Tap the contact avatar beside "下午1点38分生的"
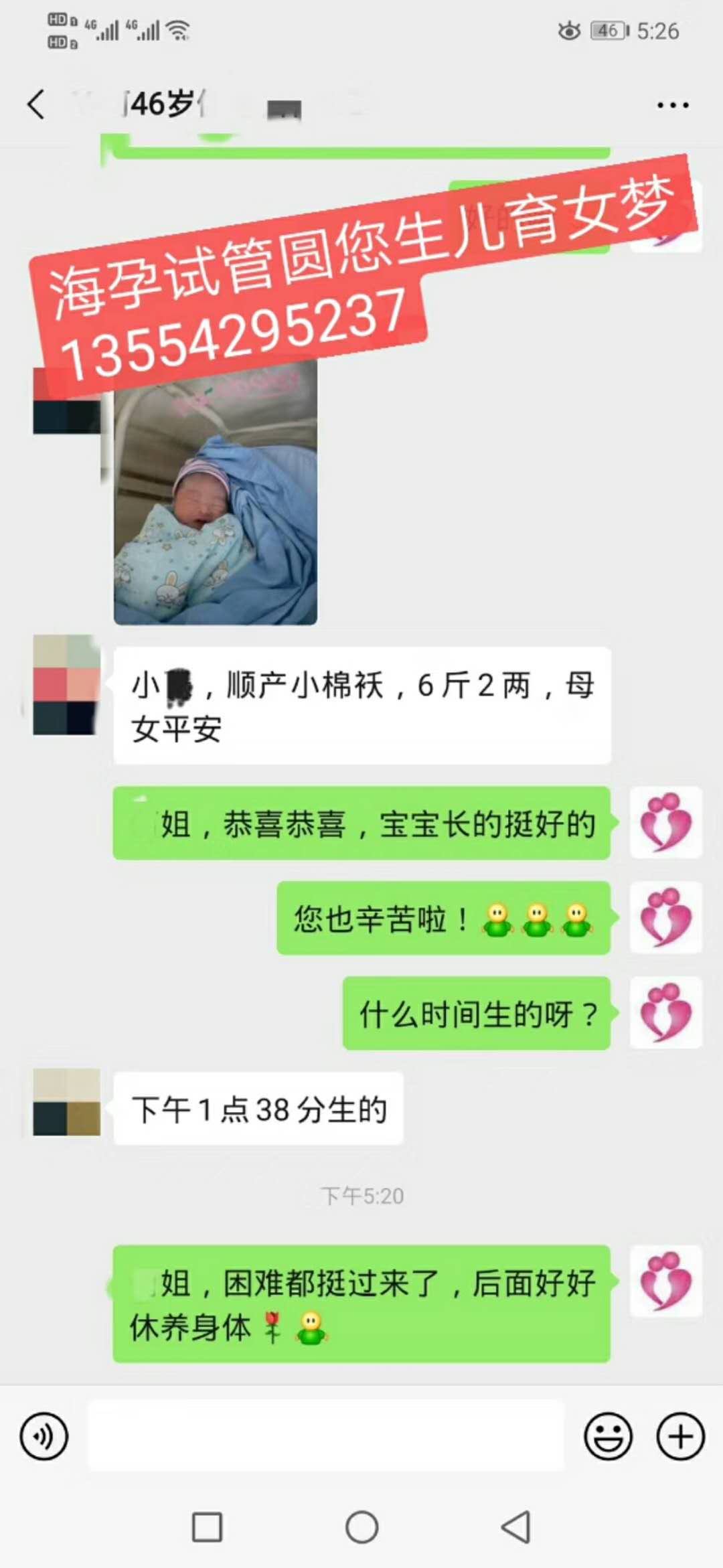 pyautogui.click(x=67, y=1102)
